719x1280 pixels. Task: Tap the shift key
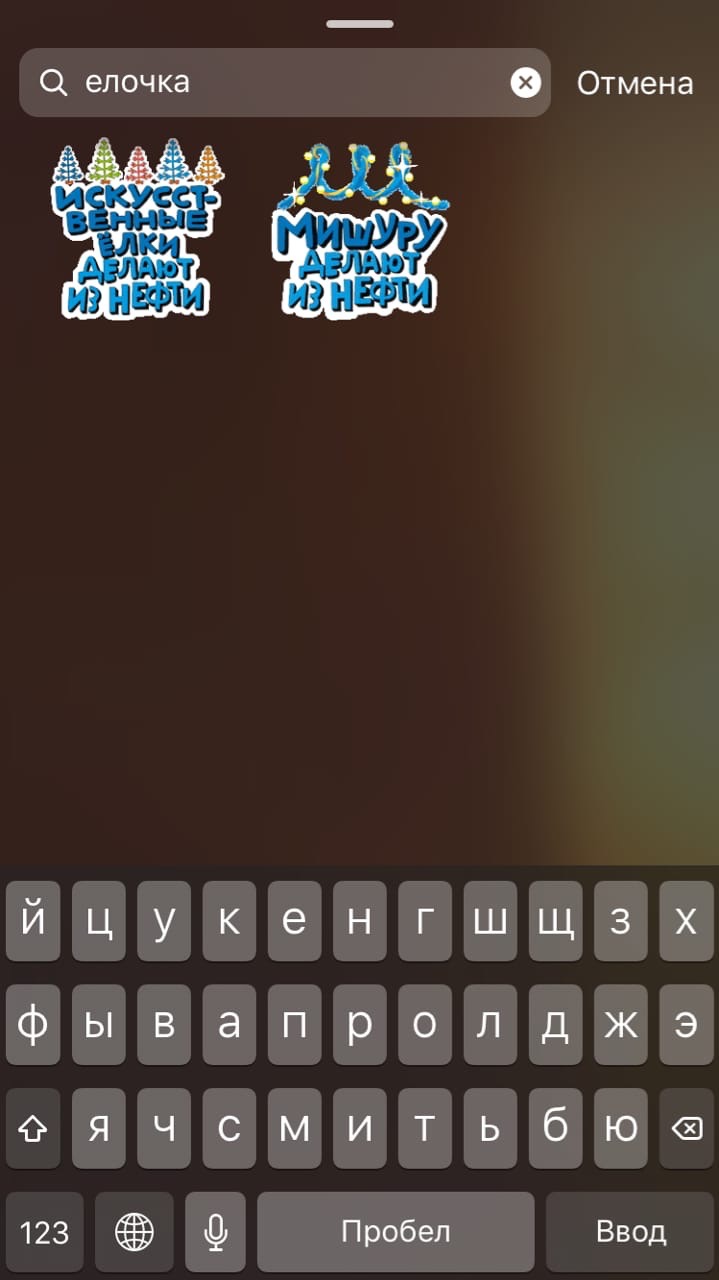[33, 1129]
